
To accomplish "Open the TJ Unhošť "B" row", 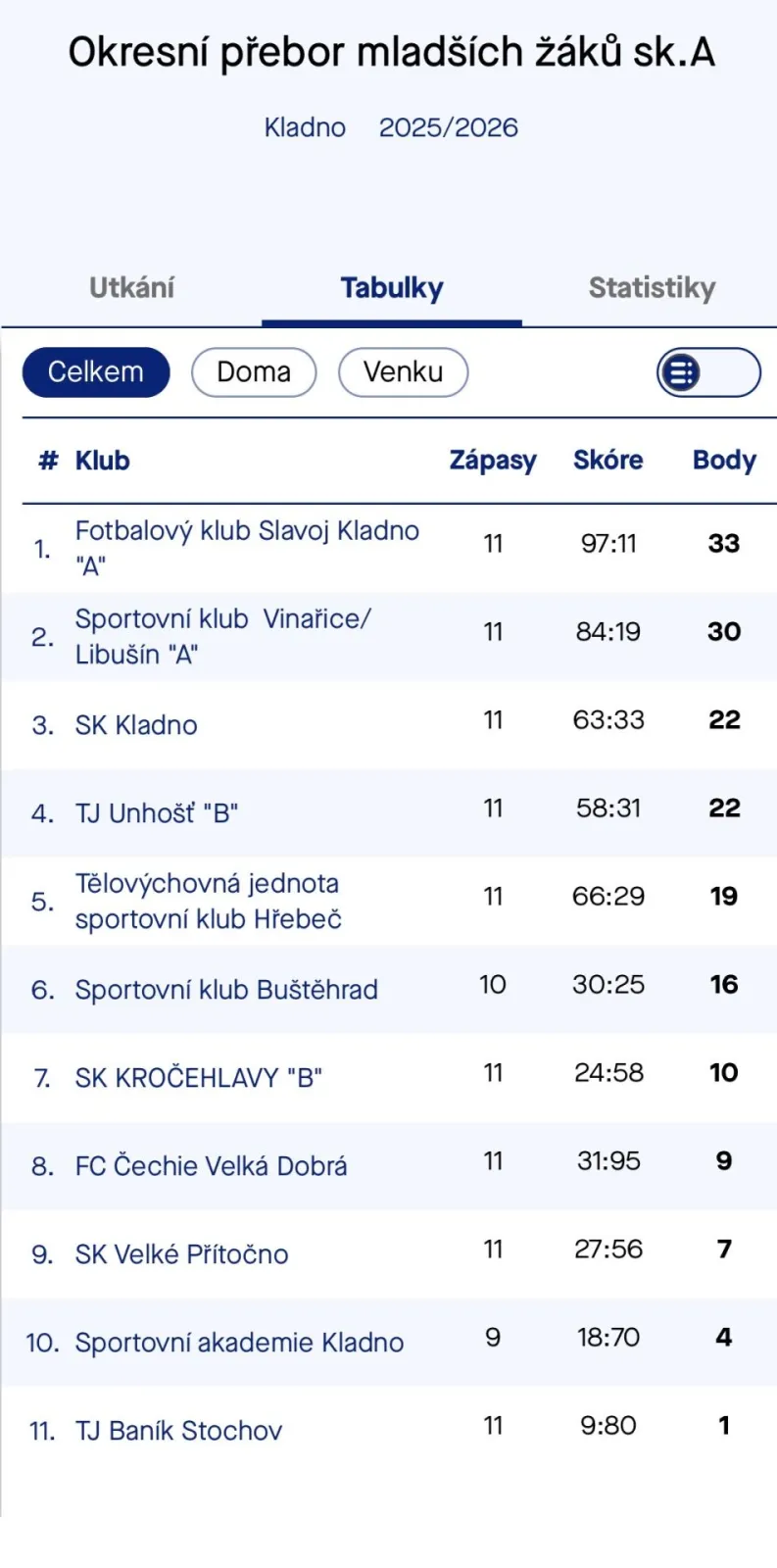I will (x=157, y=813).
